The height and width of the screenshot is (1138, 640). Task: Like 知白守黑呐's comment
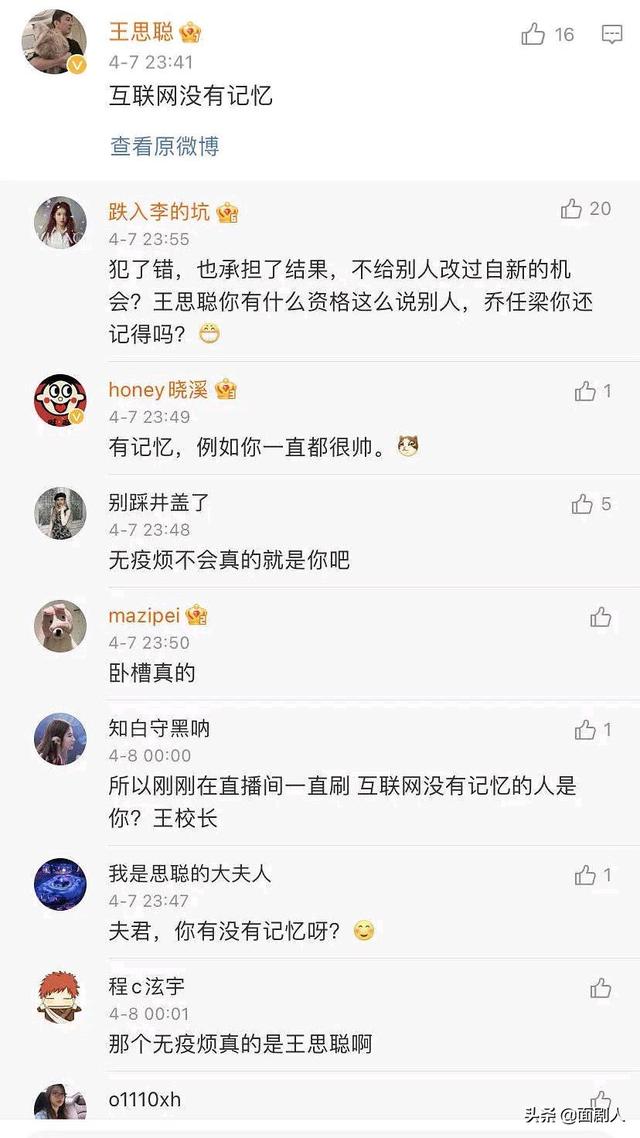click(x=586, y=731)
